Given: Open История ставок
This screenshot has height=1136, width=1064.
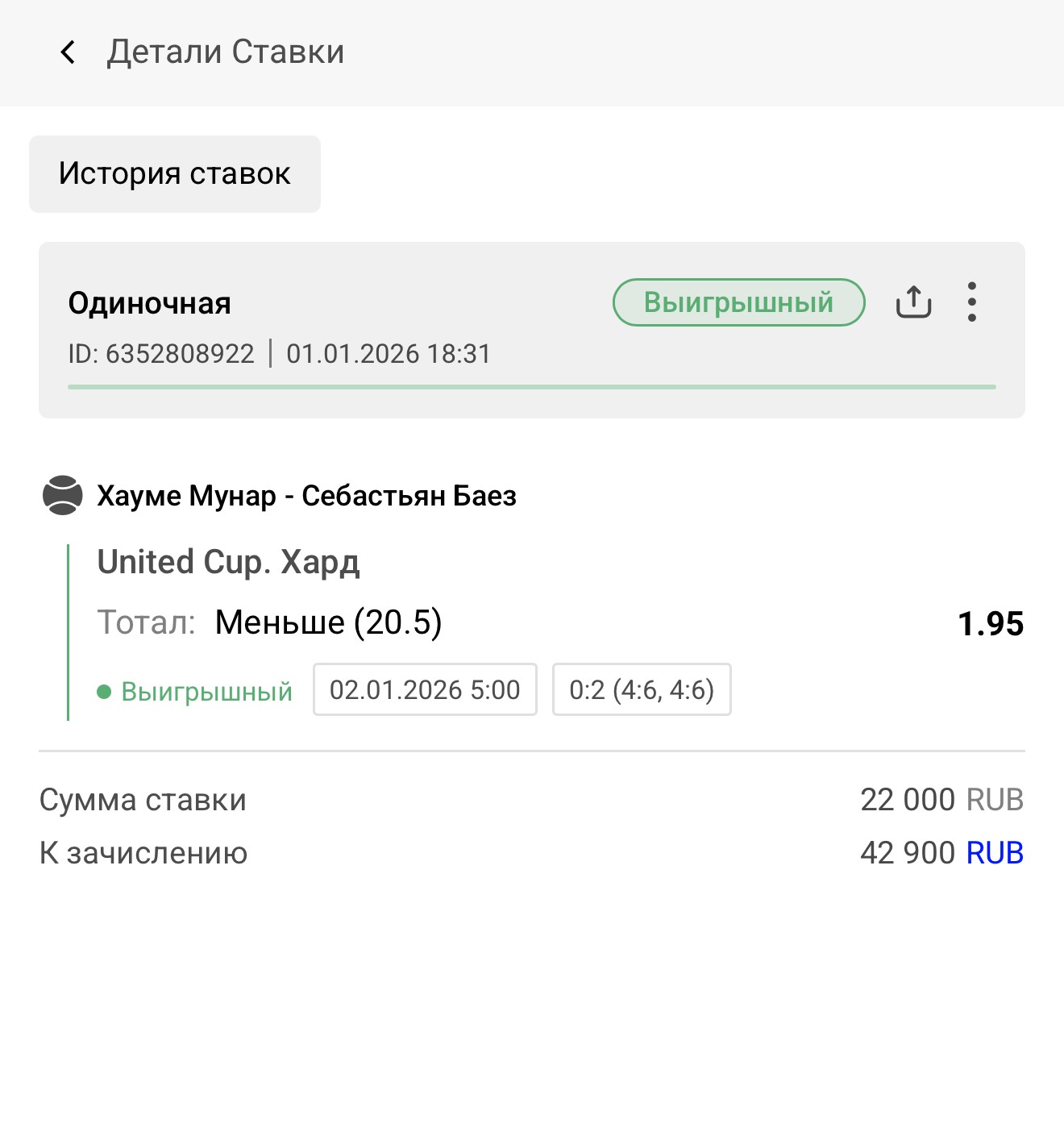Looking at the screenshot, I should [175, 174].
